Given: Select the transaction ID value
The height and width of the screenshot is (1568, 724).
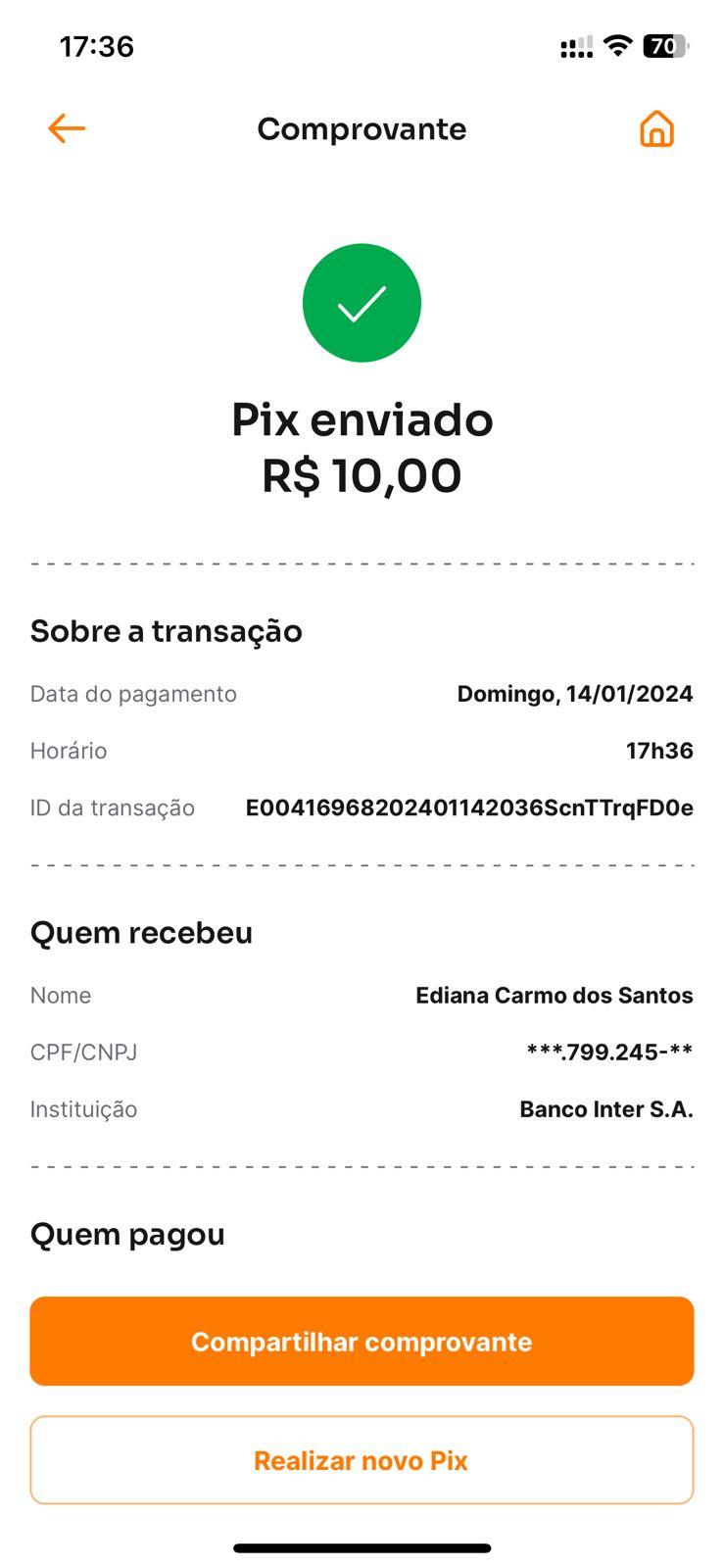Looking at the screenshot, I should pos(468,808).
